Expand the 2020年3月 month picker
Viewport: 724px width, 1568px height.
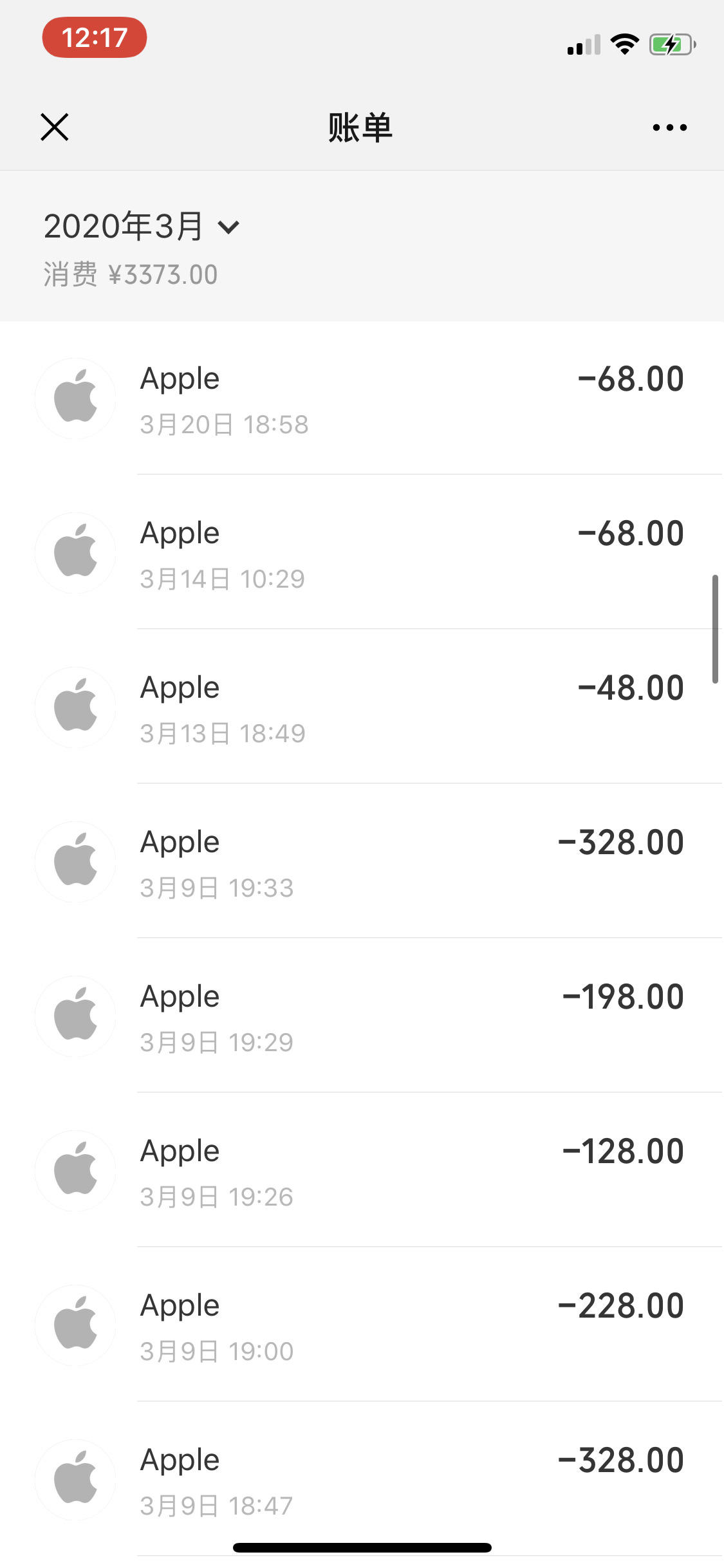point(142,227)
